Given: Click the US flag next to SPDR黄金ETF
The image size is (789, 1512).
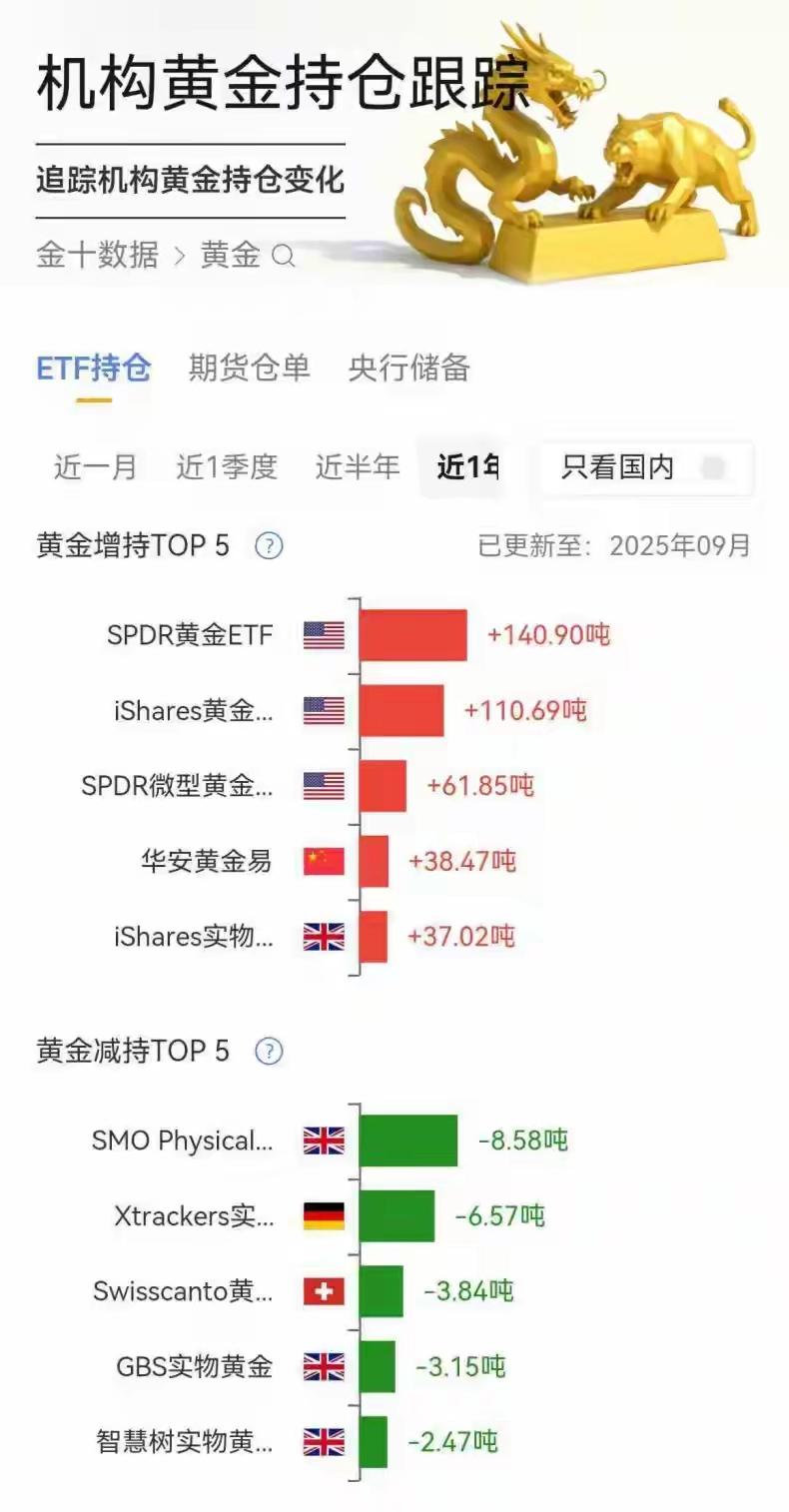Looking at the screenshot, I should pyautogui.click(x=323, y=635).
